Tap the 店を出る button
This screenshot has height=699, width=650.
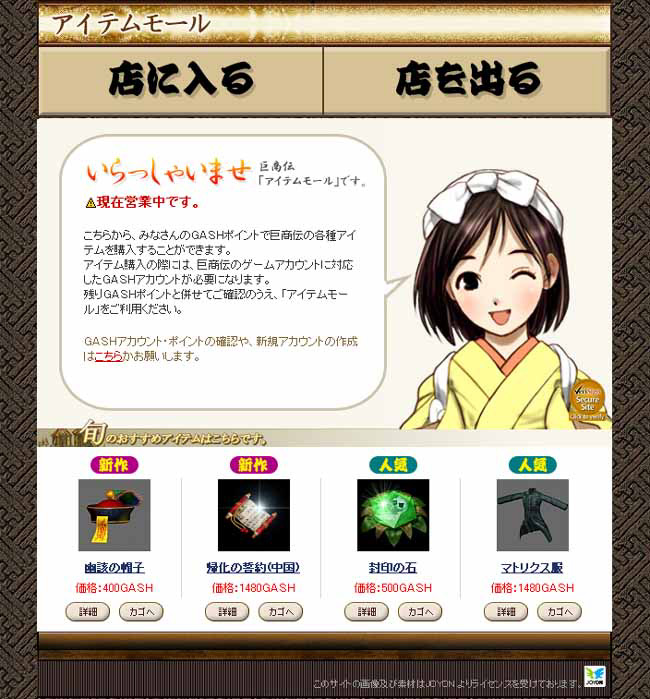point(467,79)
